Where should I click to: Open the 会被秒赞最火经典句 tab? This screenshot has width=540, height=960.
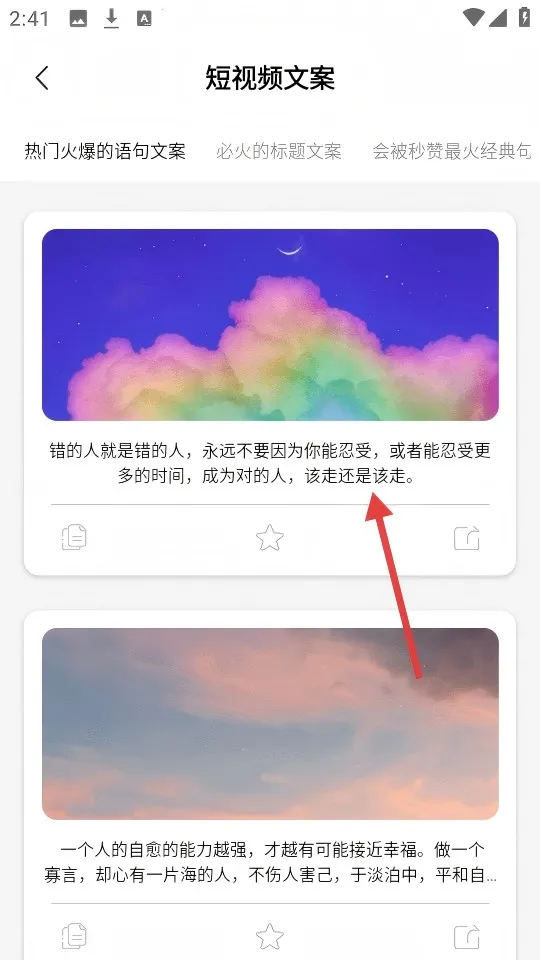click(x=452, y=151)
